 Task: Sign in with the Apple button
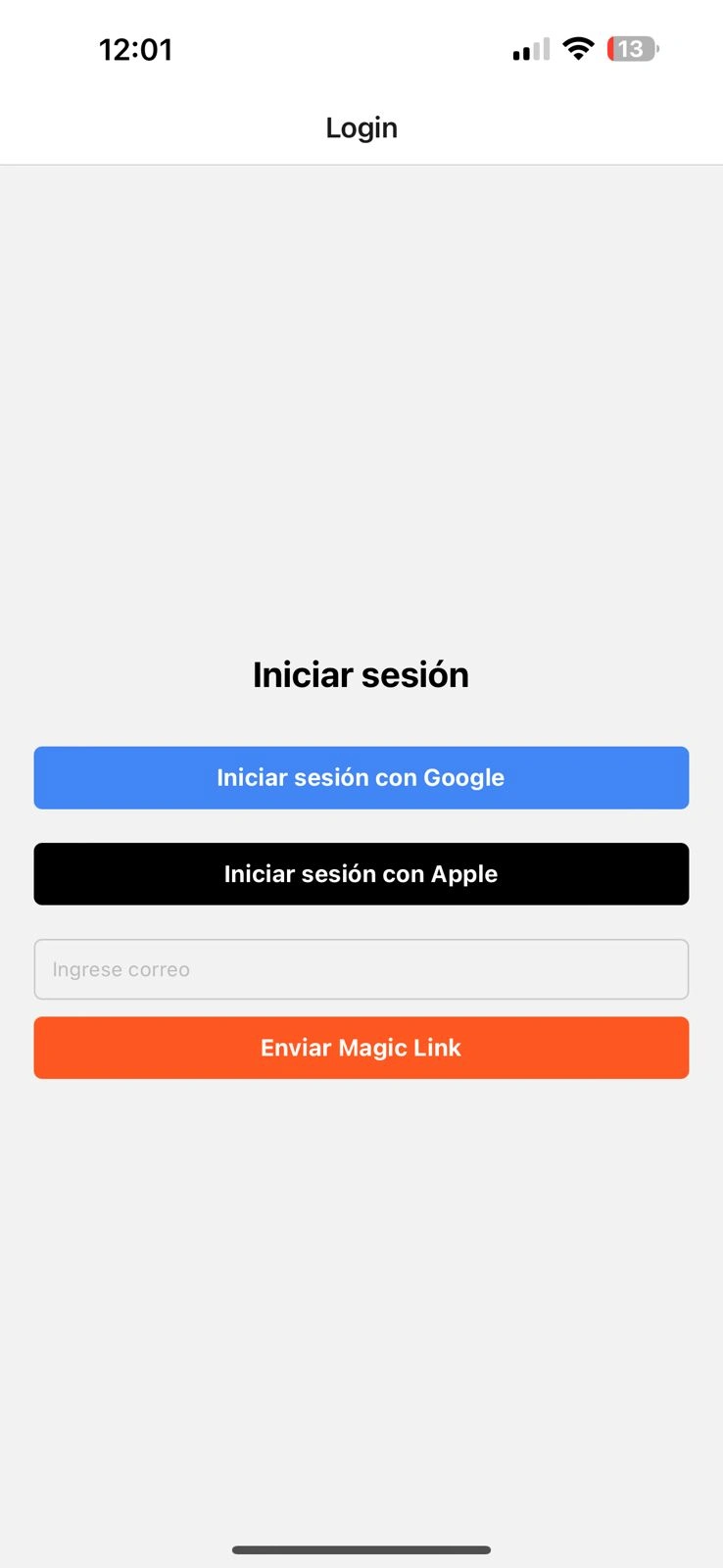click(x=361, y=873)
